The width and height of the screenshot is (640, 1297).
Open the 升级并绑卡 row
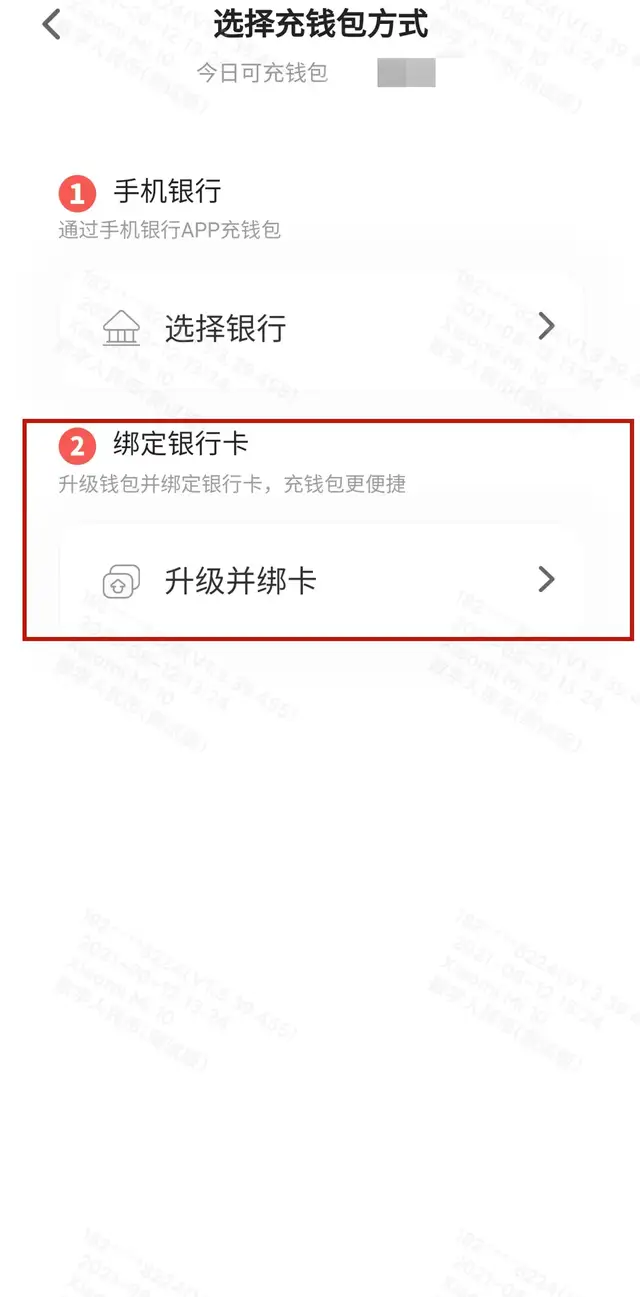coord(320,580)
